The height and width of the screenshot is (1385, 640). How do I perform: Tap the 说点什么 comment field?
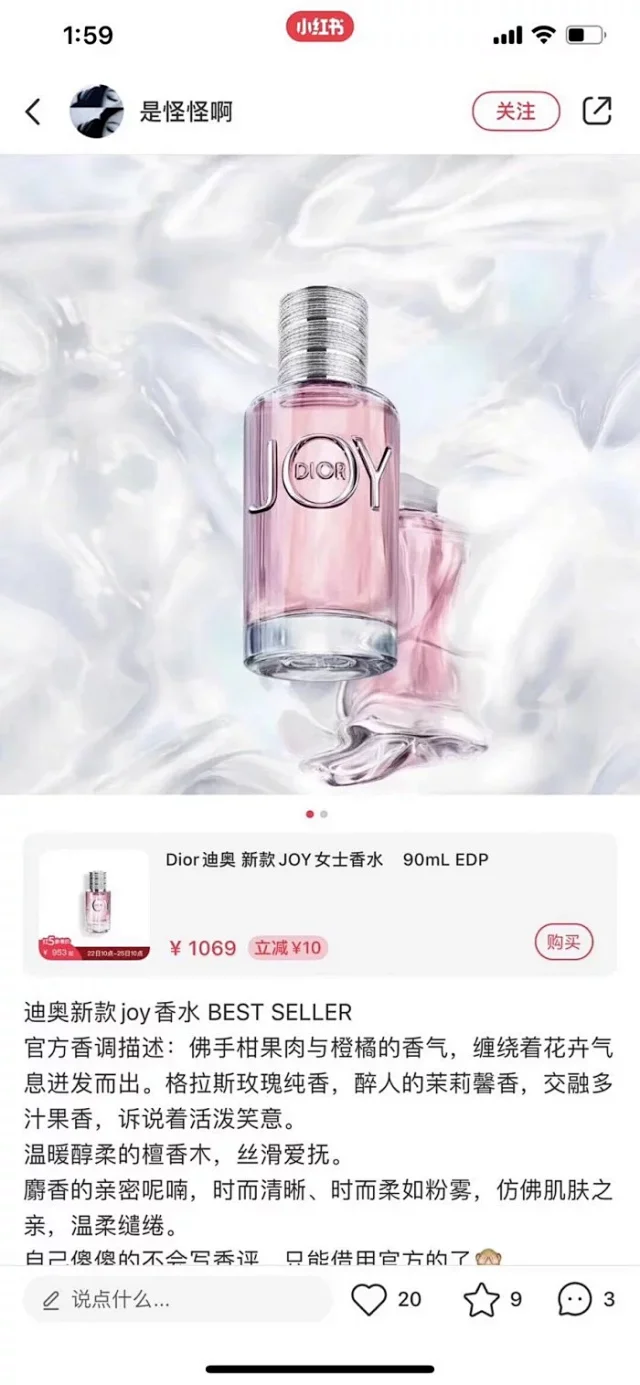pos(178,1300)
